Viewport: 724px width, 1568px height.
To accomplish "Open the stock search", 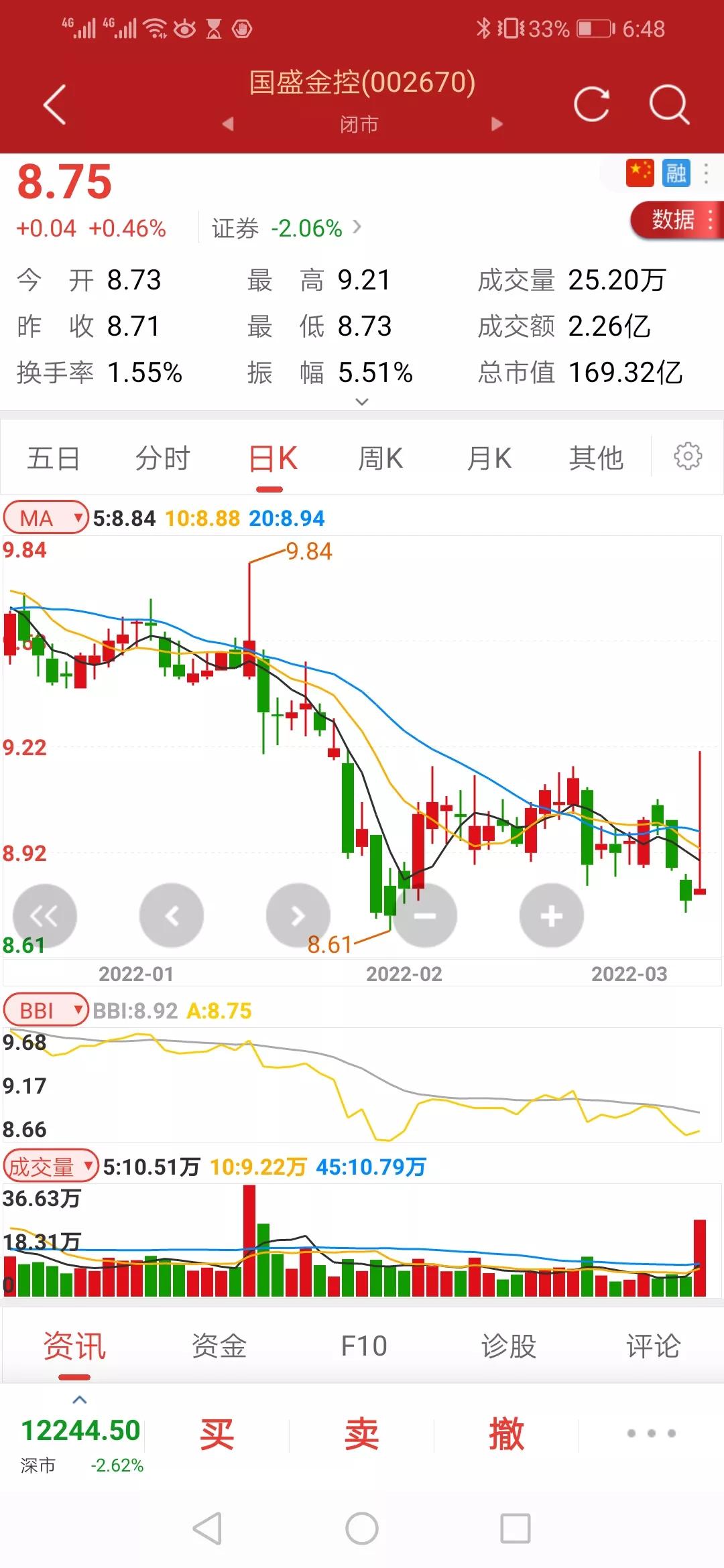I will (668, 104).
